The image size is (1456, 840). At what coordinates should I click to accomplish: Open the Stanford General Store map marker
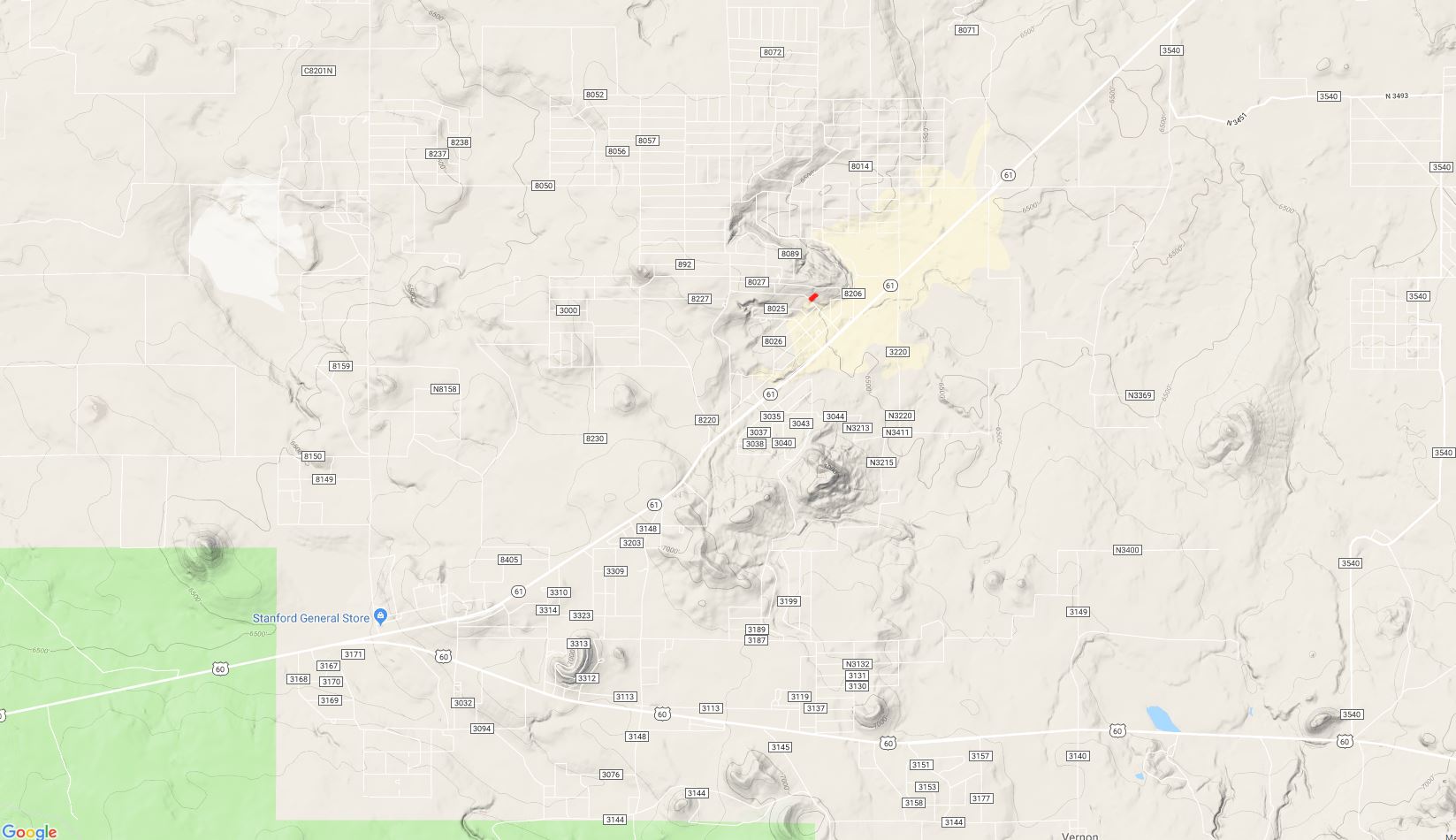point(380,616)
